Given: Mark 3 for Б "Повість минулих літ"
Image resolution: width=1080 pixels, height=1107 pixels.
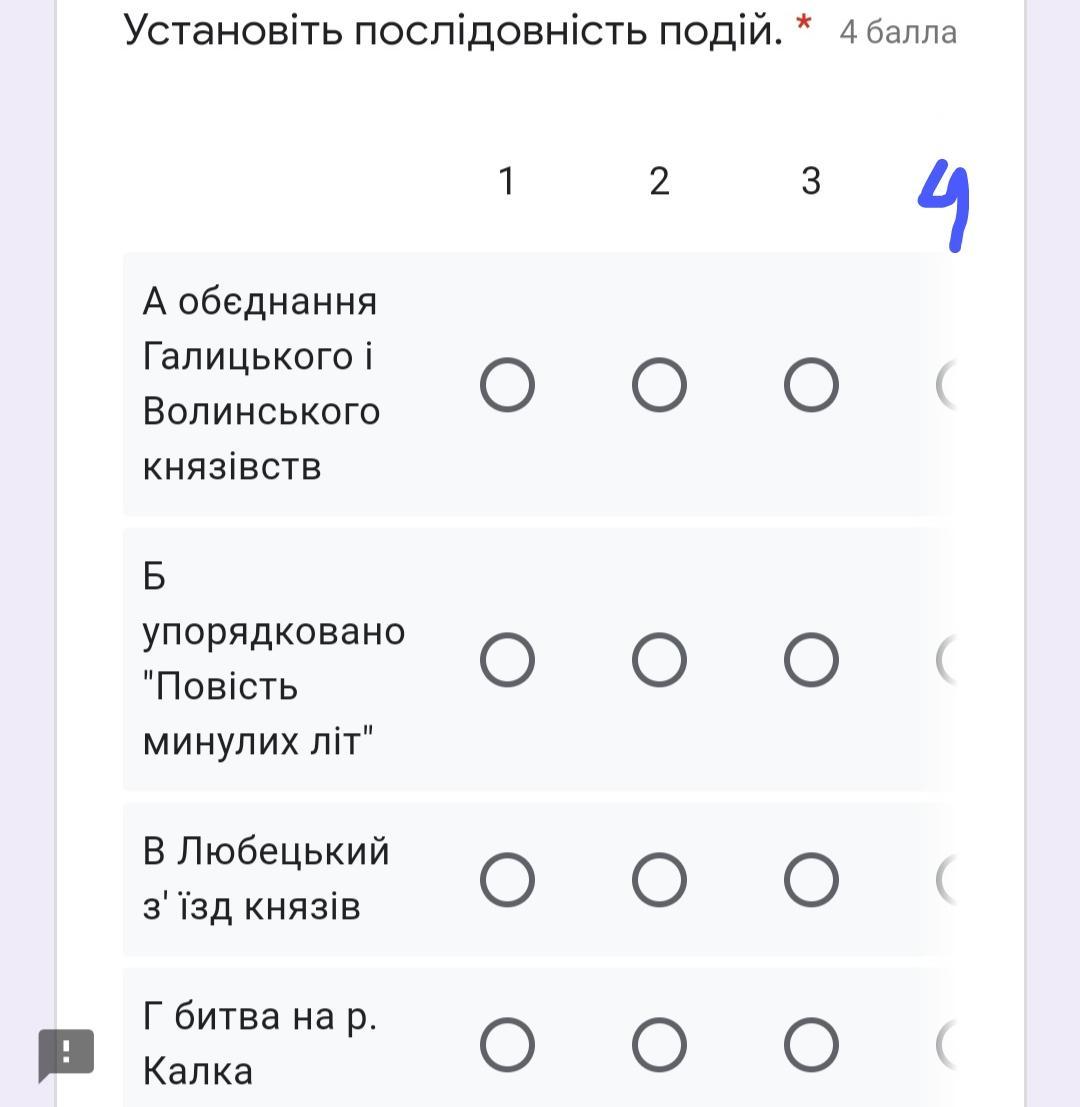Looking at the screenshot, I should click(811, 660).
